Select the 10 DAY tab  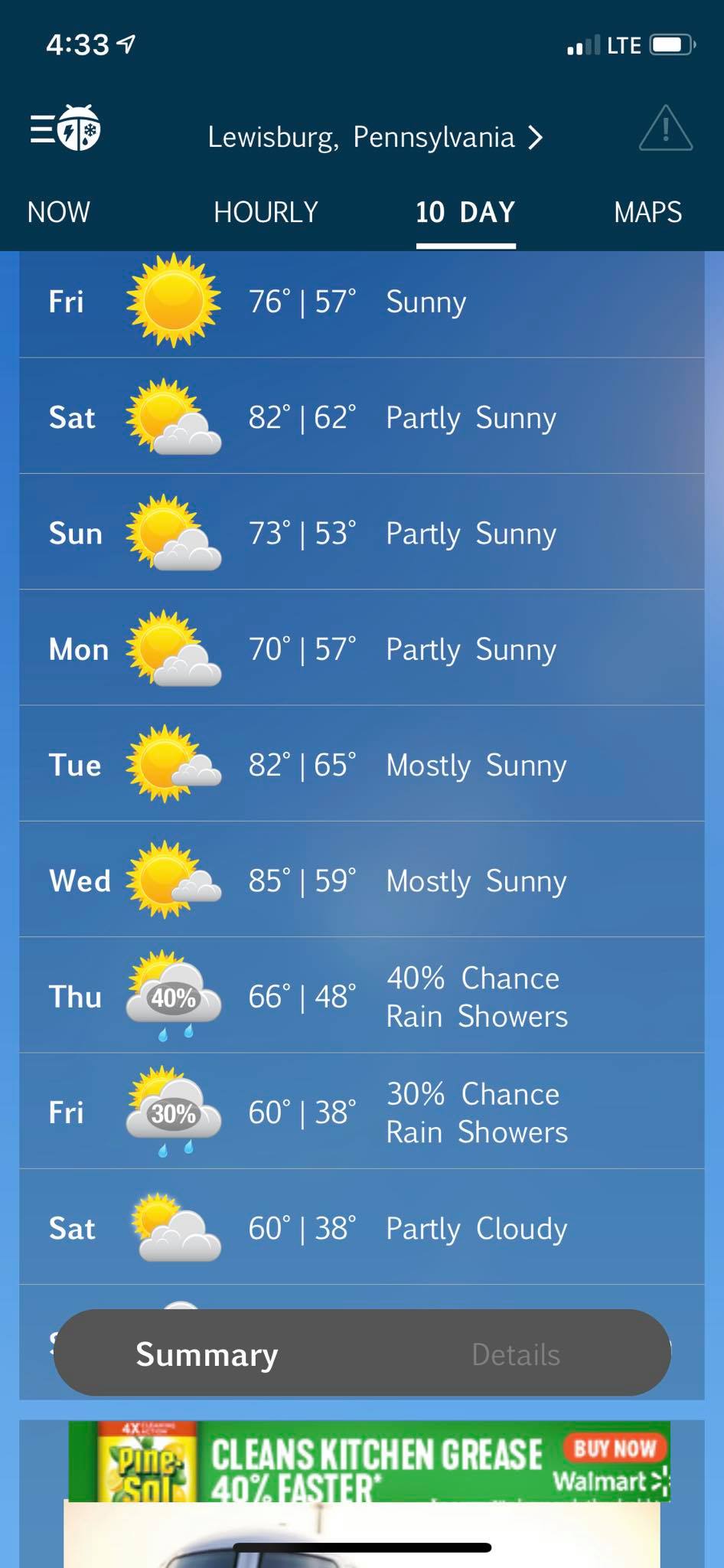(465, 212)
